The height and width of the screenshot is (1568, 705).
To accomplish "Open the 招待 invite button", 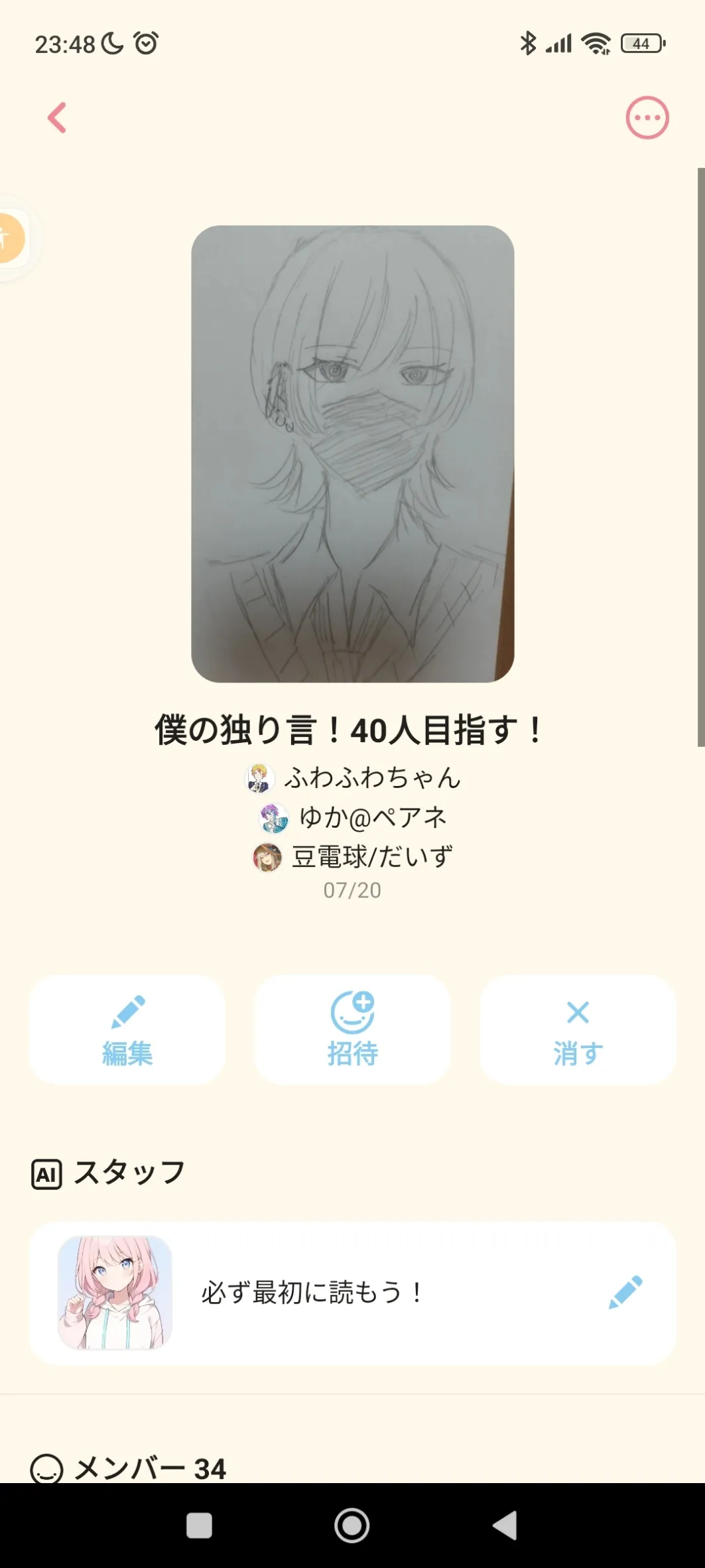I will coord(352,1029).
